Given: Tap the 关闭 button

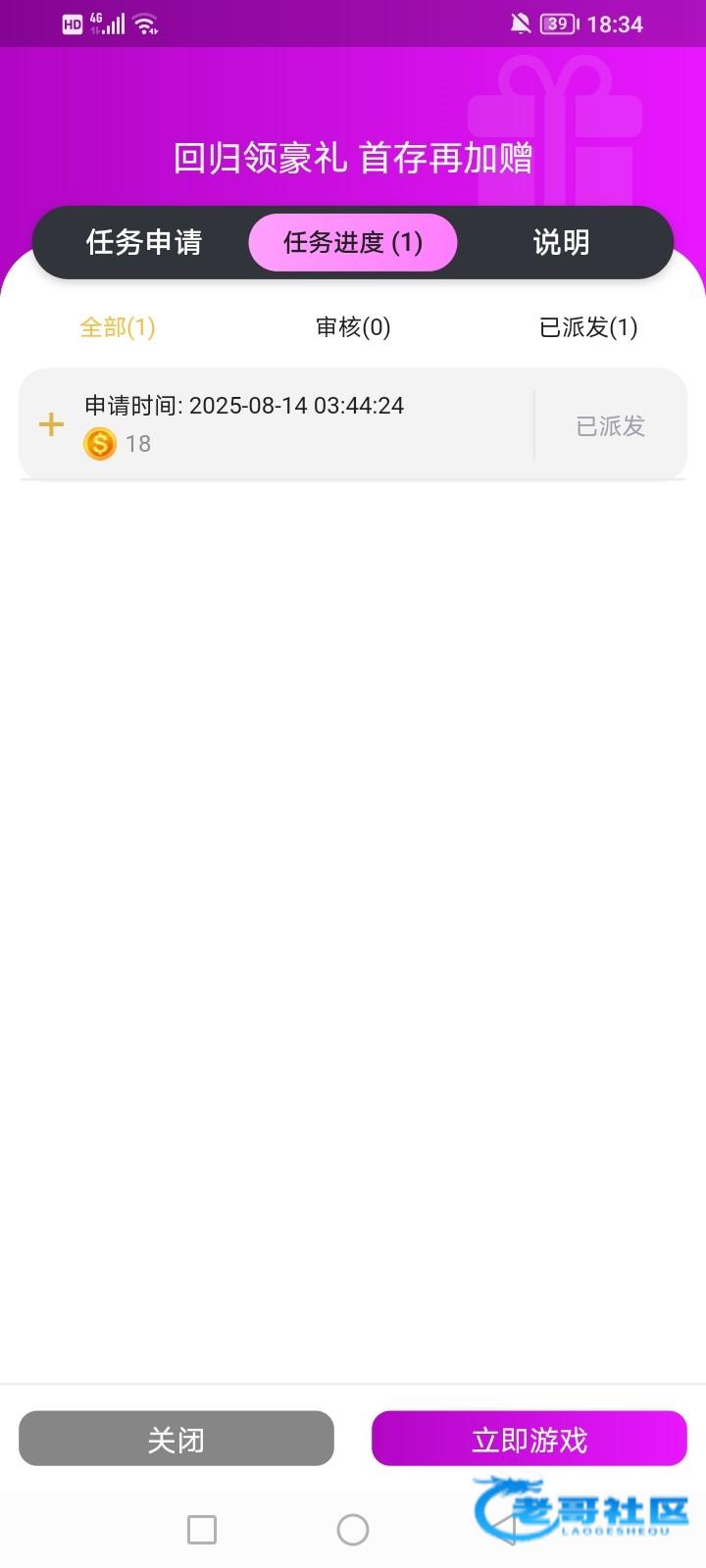Looking at the screenshot, I should point(176,1439).
